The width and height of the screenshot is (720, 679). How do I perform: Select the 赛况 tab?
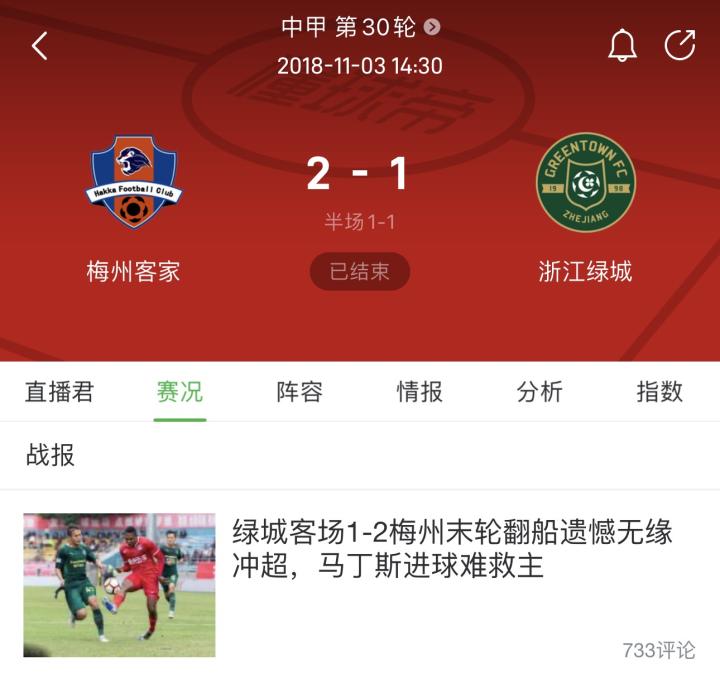pos(180,391)
